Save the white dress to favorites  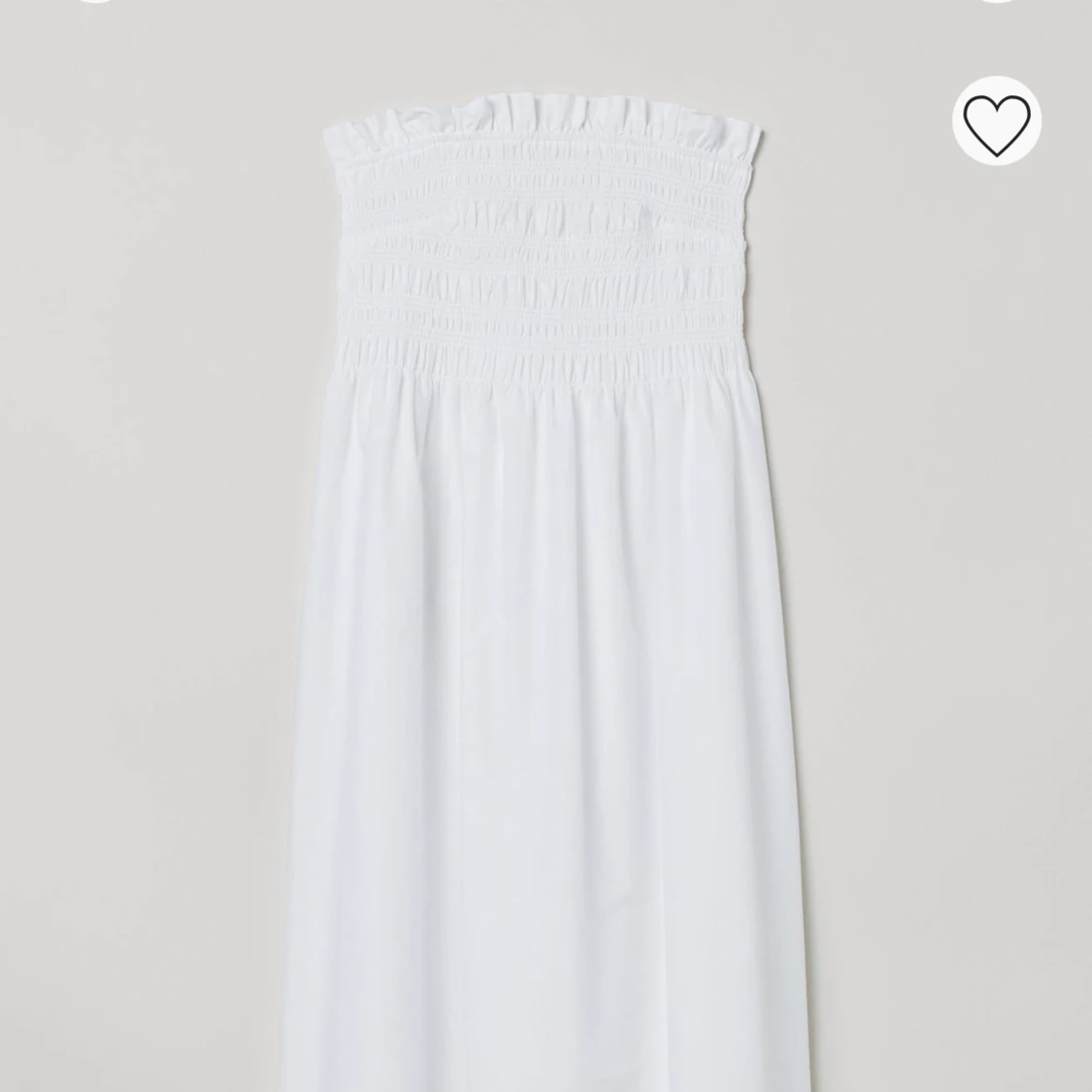[996, 120]
